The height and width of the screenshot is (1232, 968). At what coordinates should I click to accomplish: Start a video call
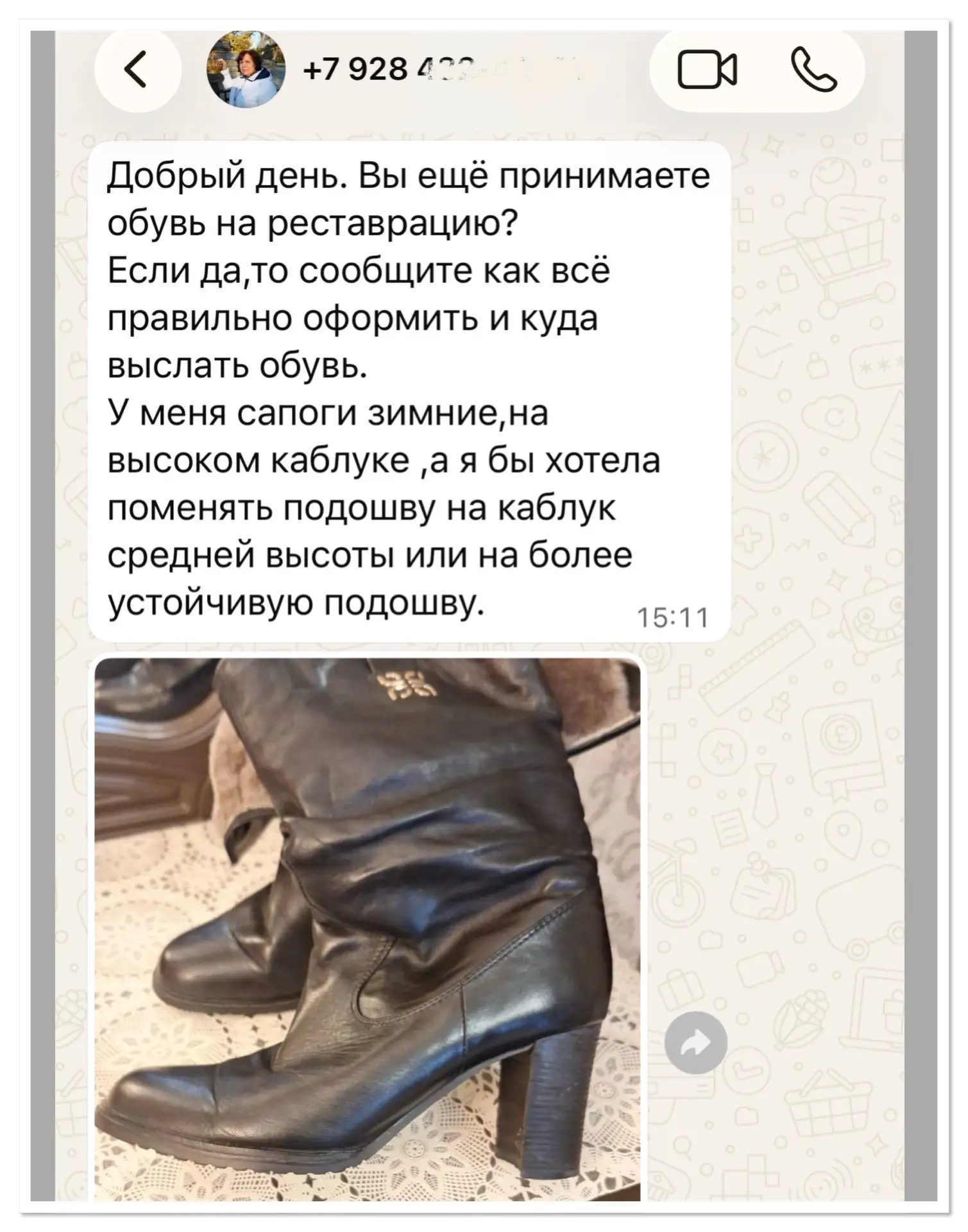coord(707,69)
